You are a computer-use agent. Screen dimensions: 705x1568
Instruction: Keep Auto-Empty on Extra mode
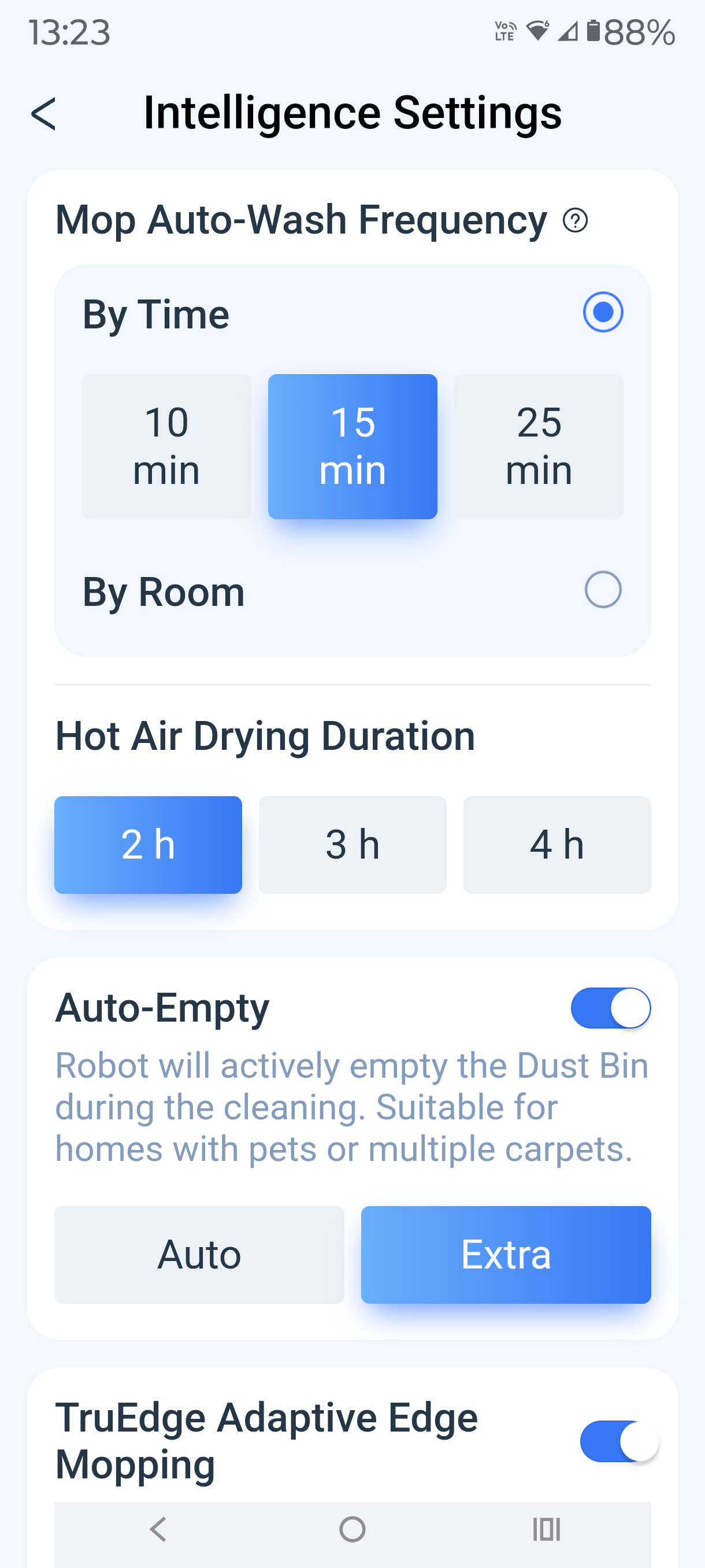pyautogui.click(x=506, y=1255)
